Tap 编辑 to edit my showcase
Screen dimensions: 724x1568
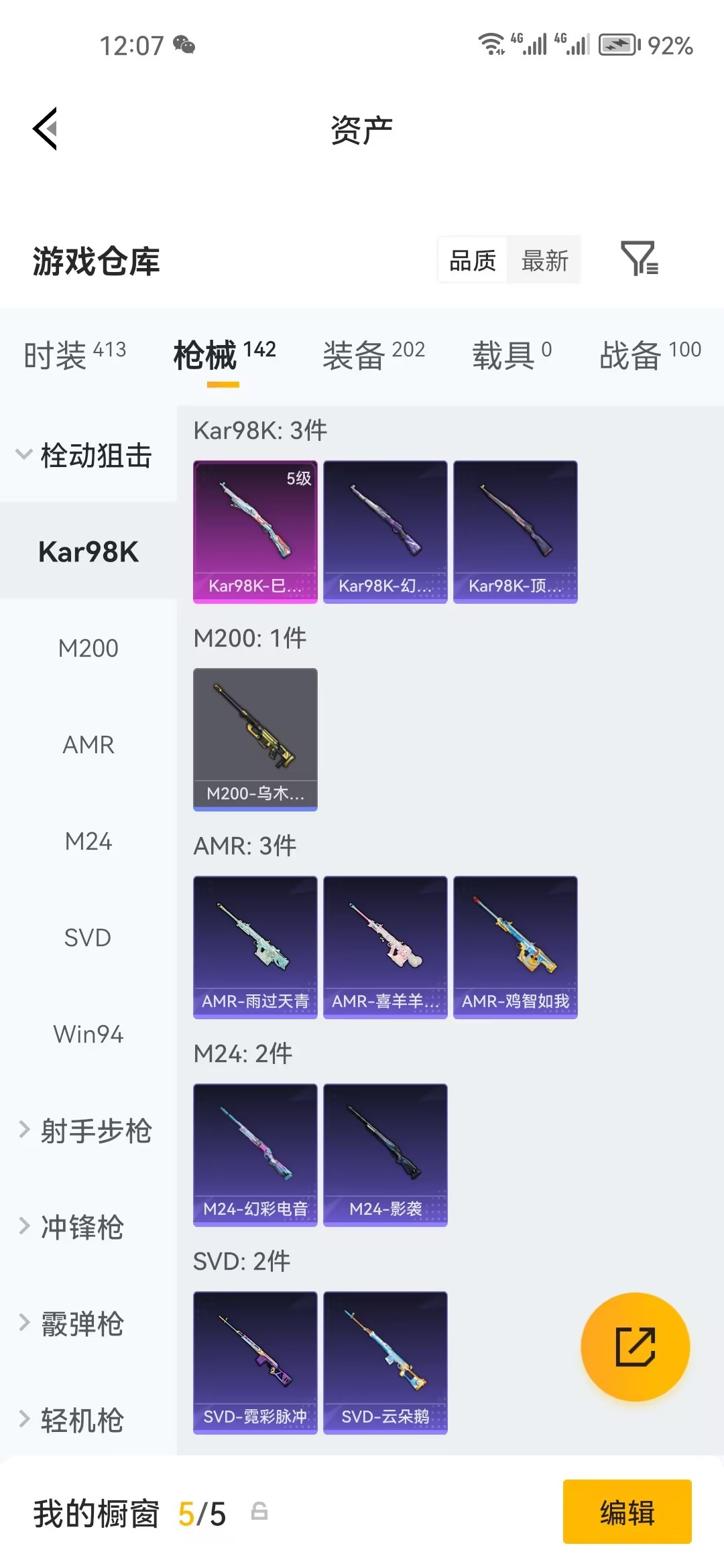click(627, 1511)
